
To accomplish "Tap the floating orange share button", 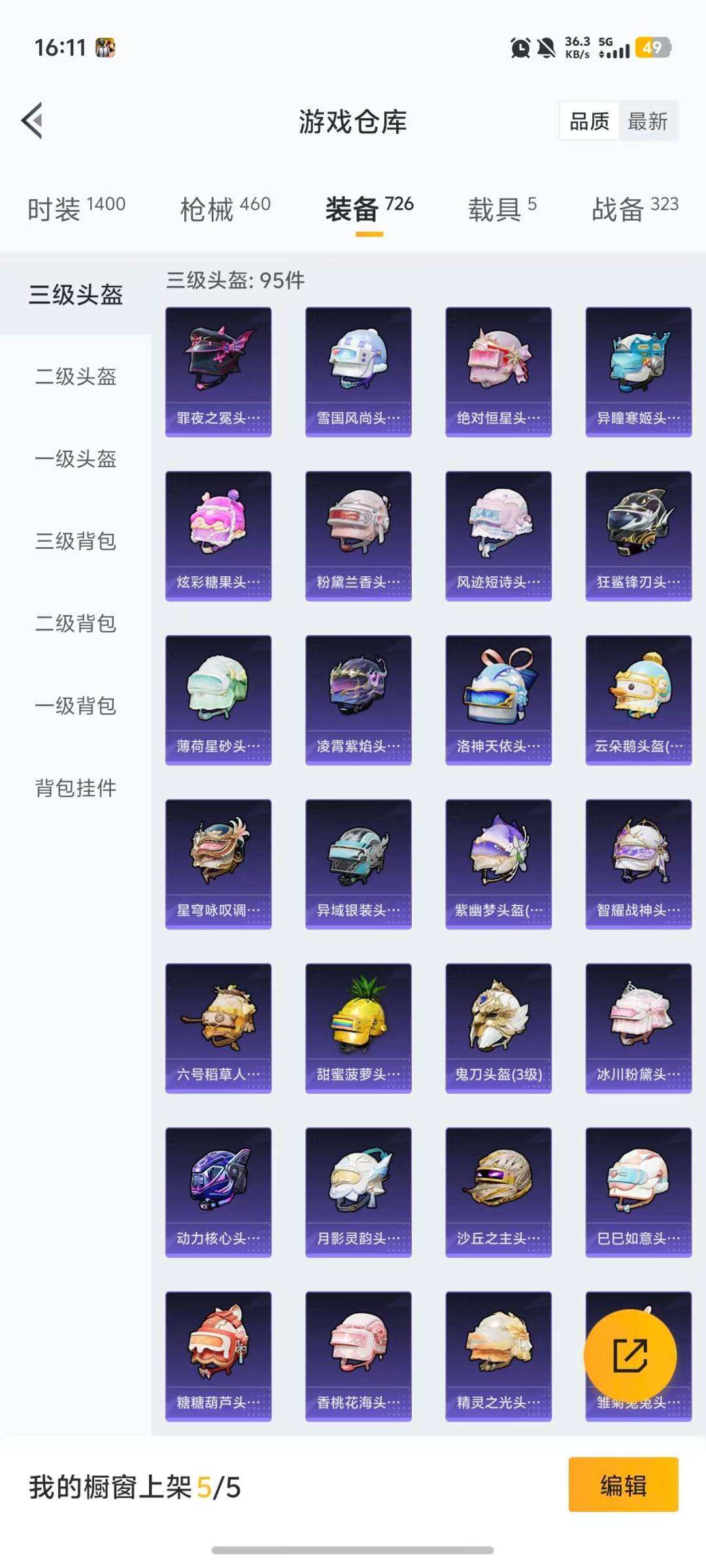I will coord(630,1356).
